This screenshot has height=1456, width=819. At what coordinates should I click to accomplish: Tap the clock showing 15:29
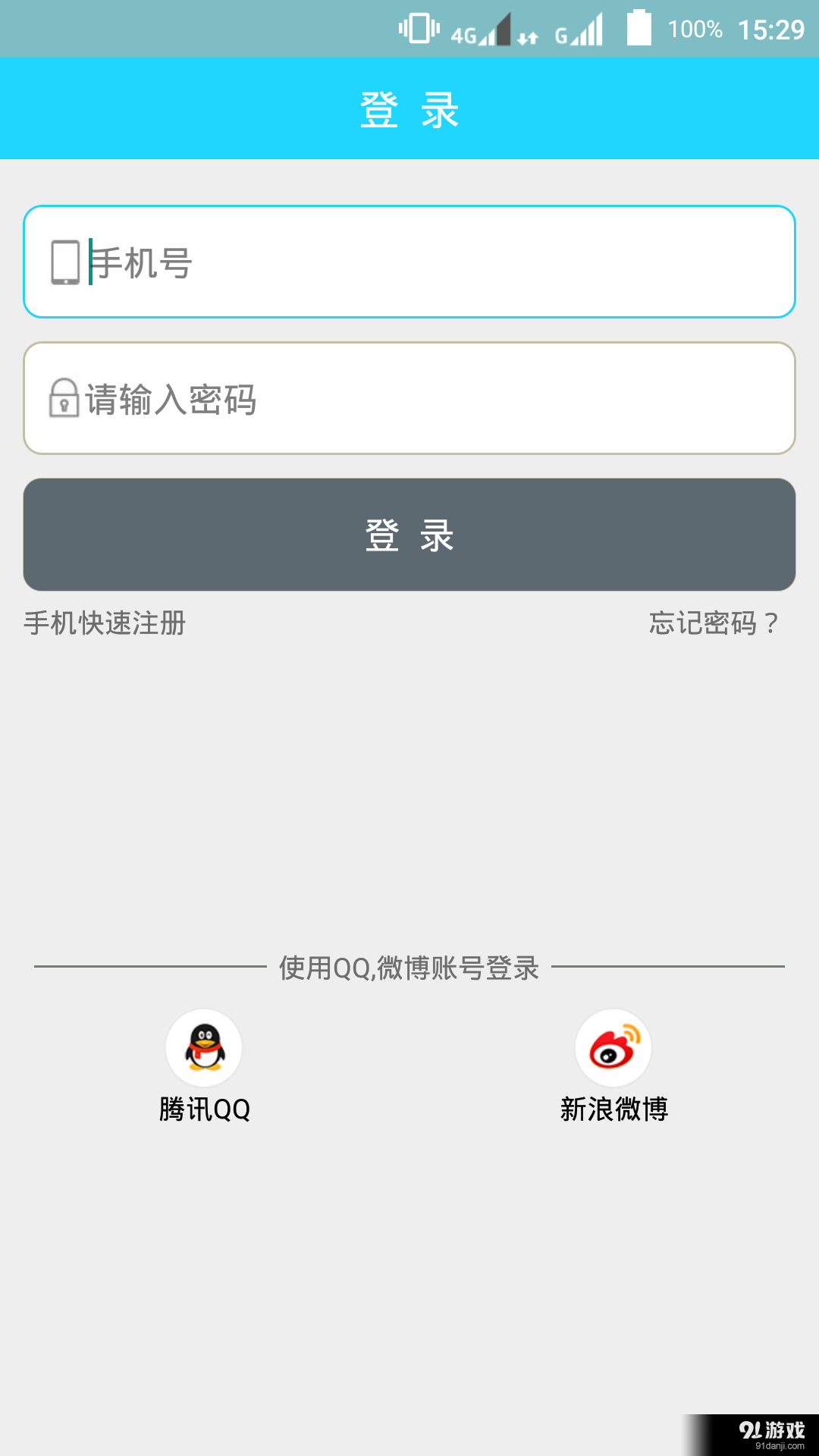tap(769, 27)
